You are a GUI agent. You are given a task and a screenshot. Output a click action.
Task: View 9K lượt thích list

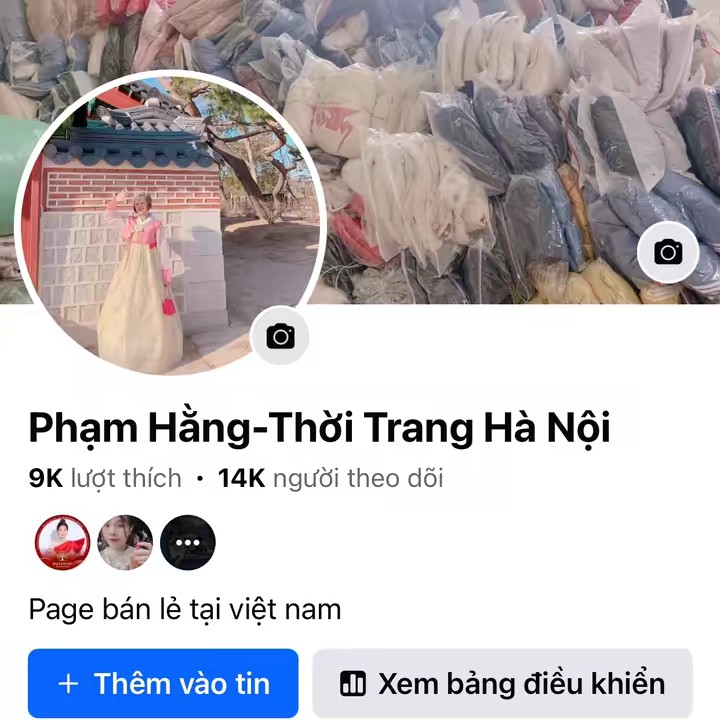[x=105, y=479]
